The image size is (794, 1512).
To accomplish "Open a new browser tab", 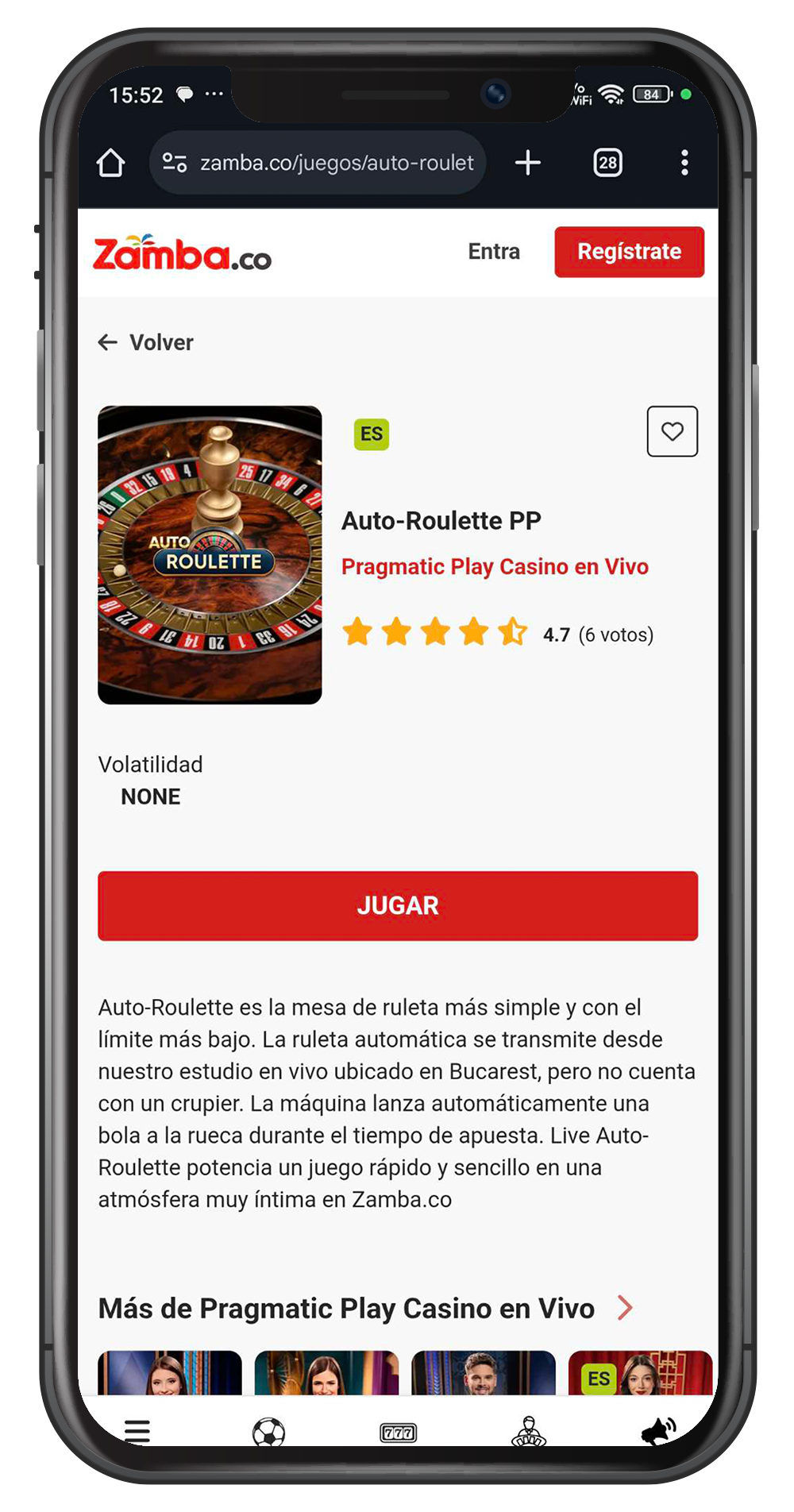I will pos(527,164).
